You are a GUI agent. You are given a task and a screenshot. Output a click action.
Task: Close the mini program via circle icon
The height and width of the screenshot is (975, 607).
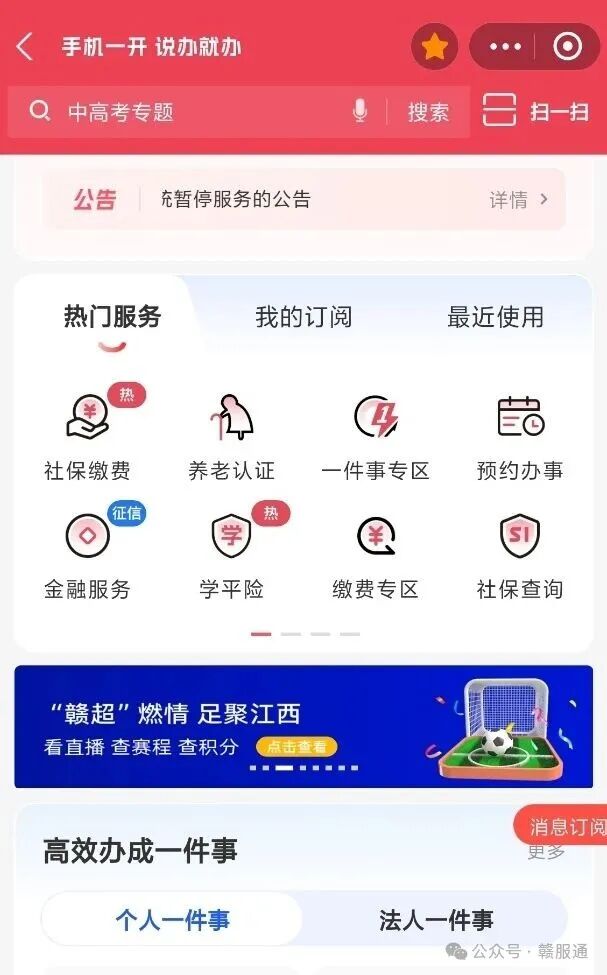566,47
